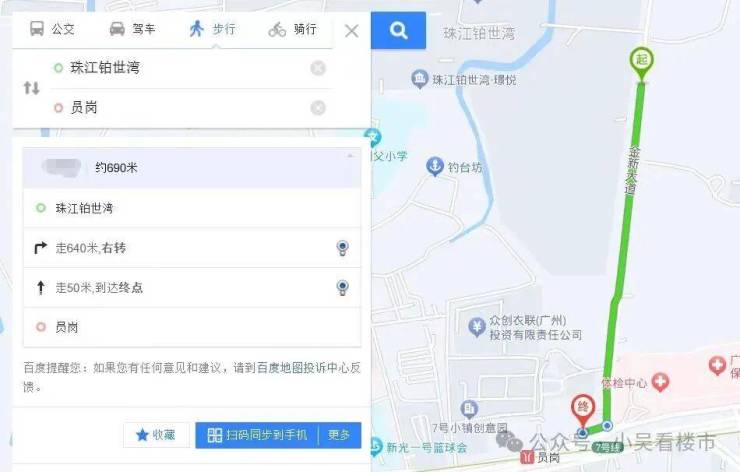
Task: Collapse the 约690米 route summary
Action: pyautogui.click(x=349, y=156)
